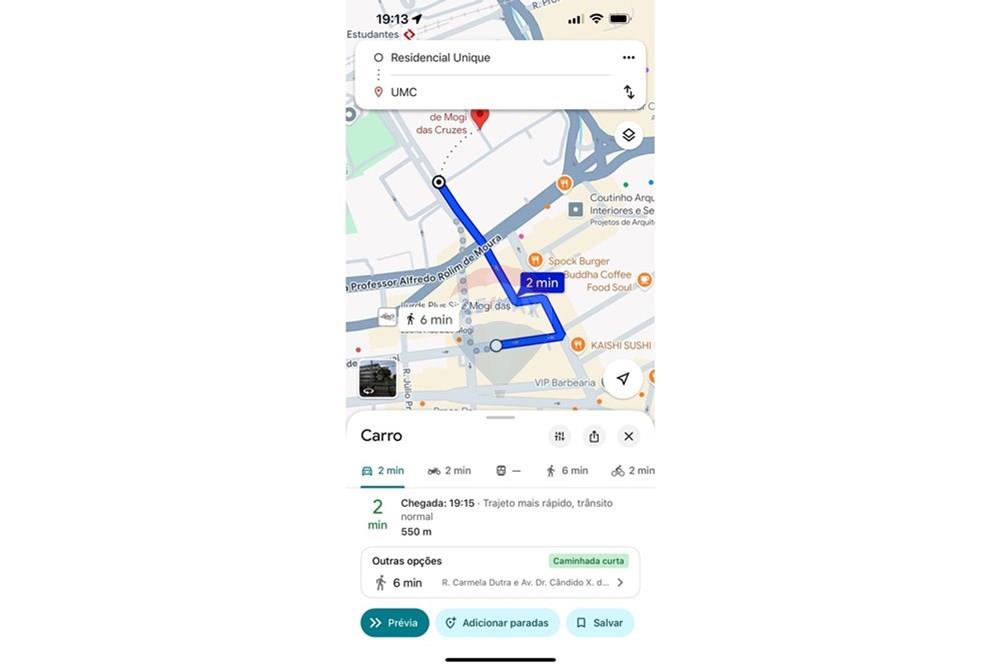Tap Adicionar paradas to add stops

[497, 623]
